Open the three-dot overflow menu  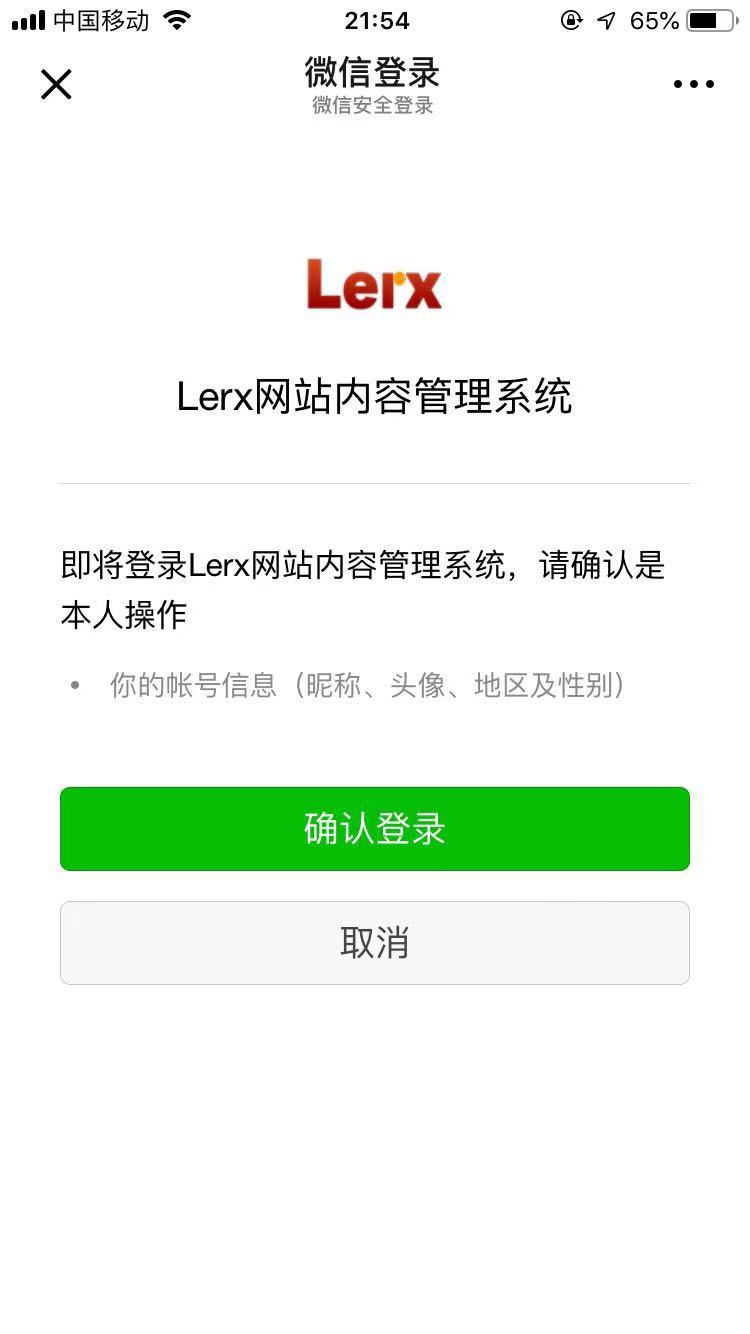tap(693, 85)
